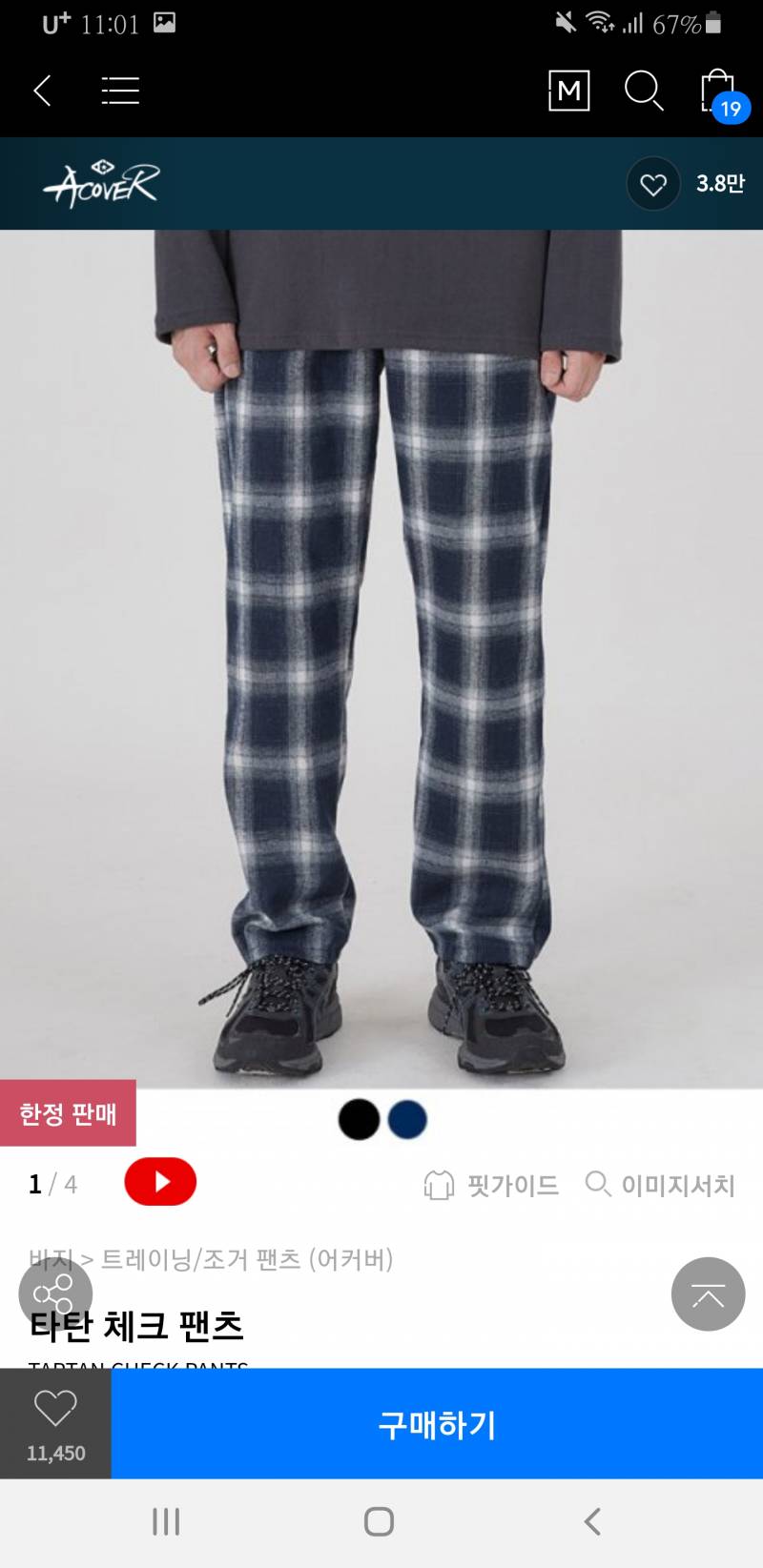Tap the 핏가이드 fit guide icon

coord(492,1185)
